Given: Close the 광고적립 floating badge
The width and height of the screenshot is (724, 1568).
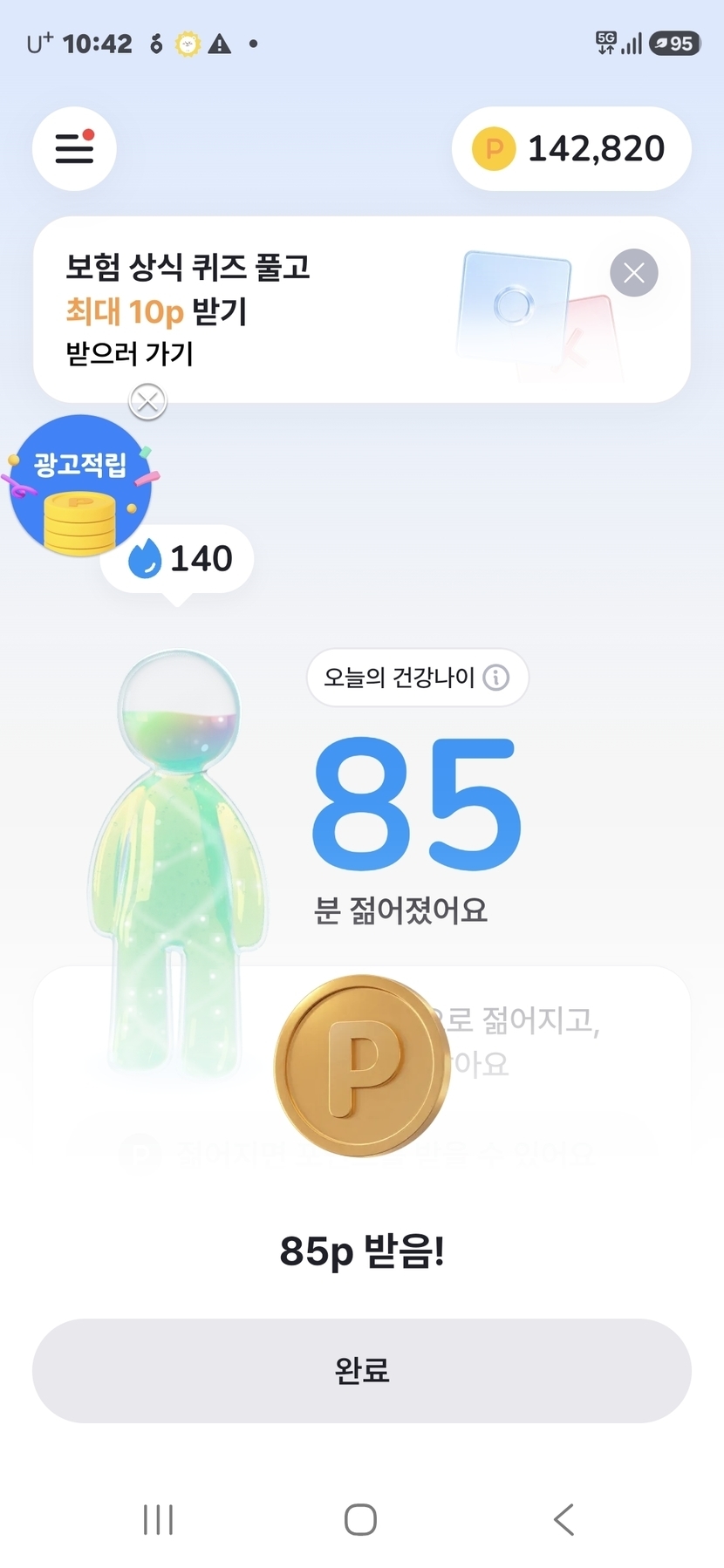Looking at the screenshot, I should tap(147, 402).
